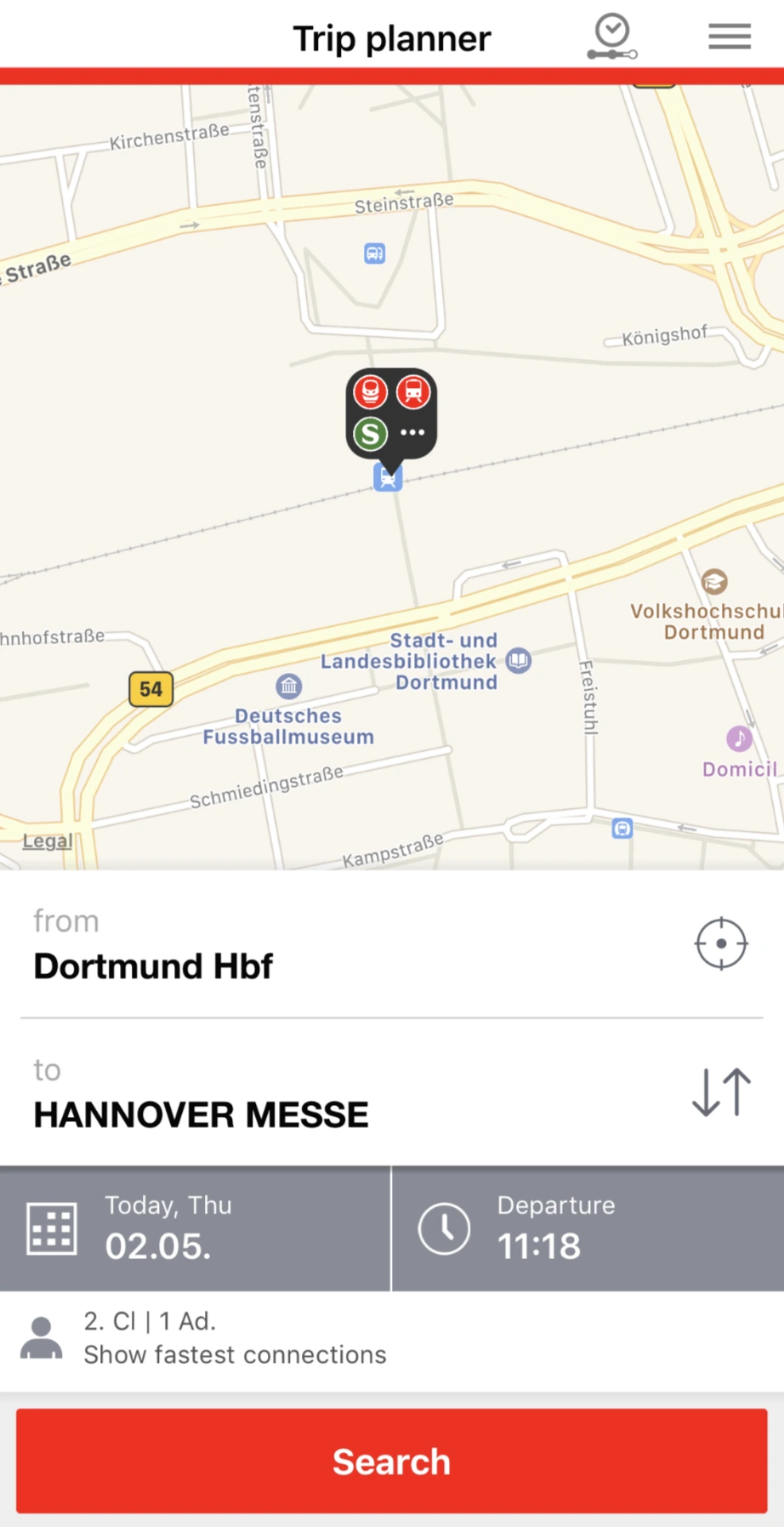Search for connections

[x=391, y=1461]
